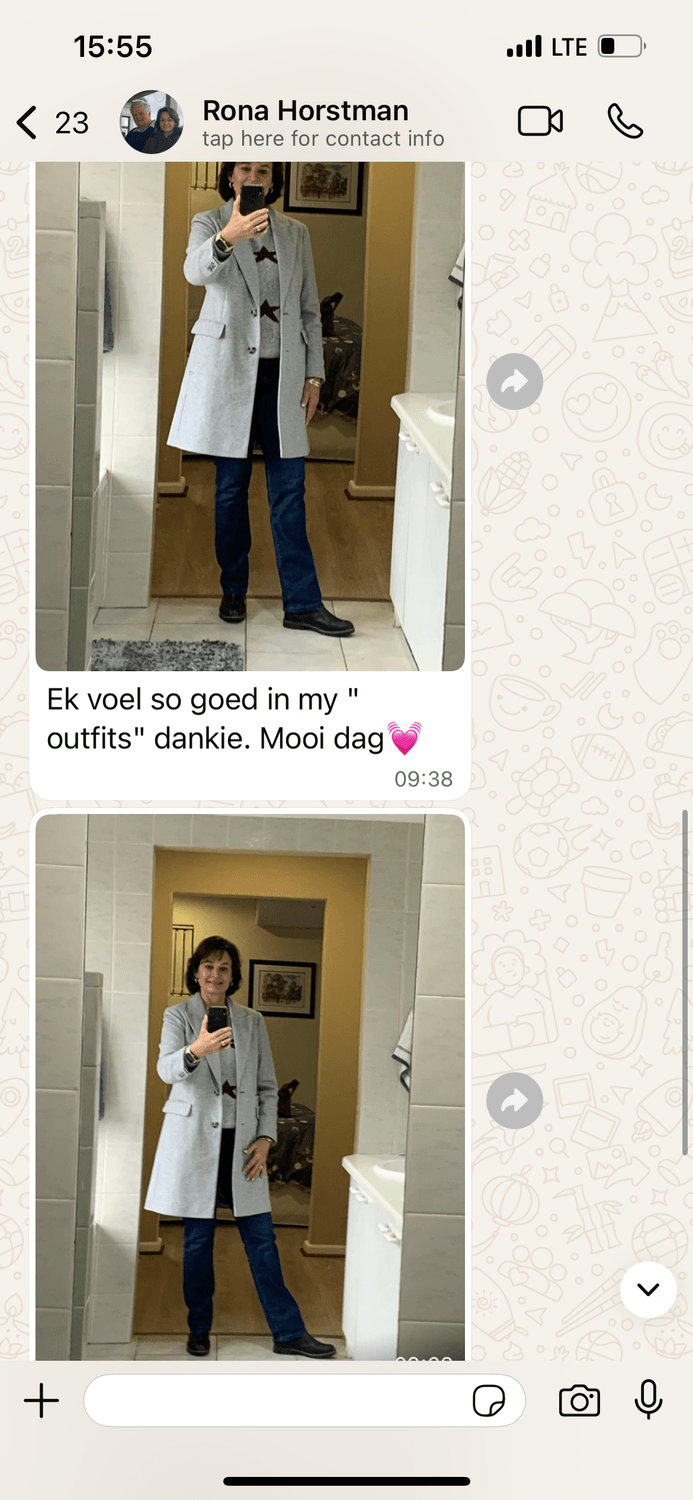Open the sticker picker
This screenshot has height=1500, width=693.
[x=489, y=1402]
